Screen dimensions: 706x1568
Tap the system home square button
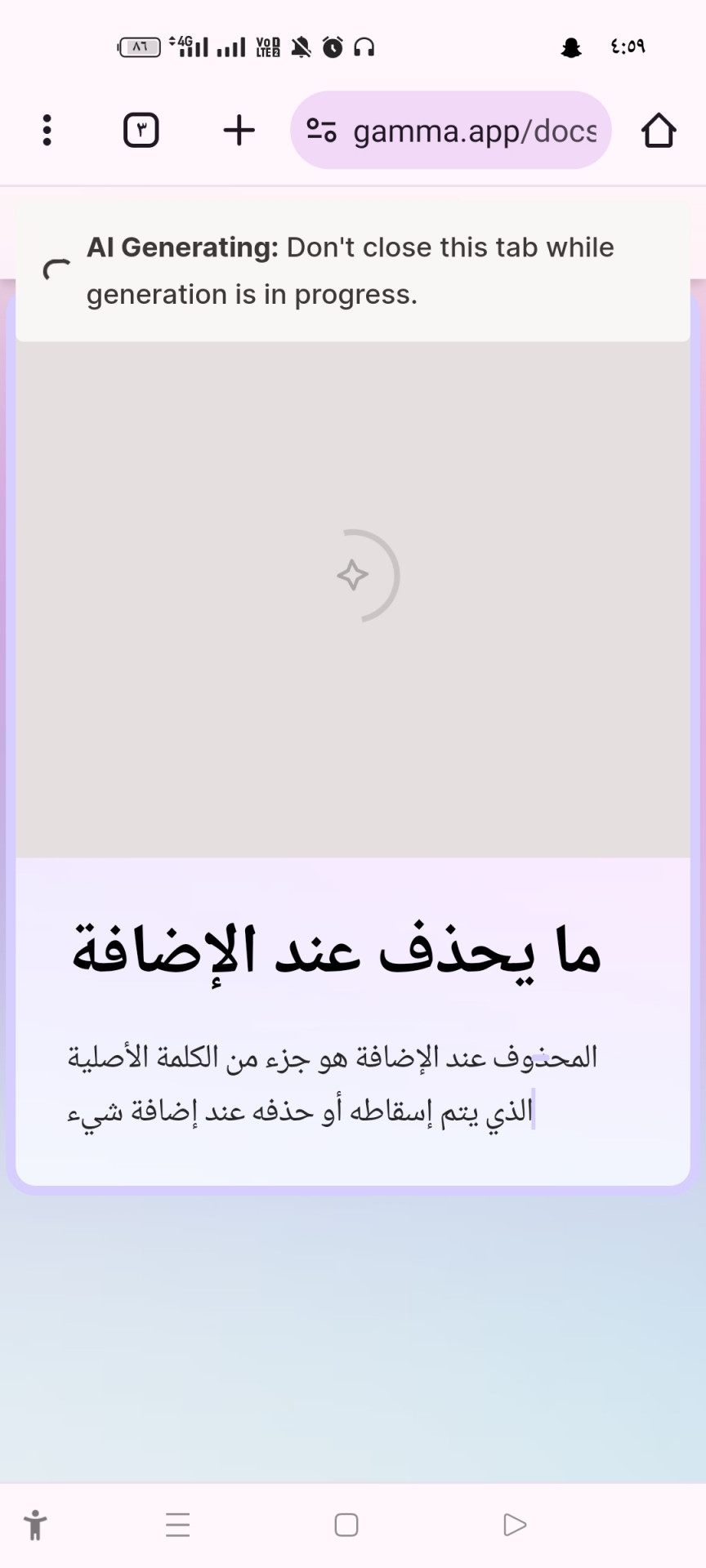pyautogui.click(x=346, y=1525)
